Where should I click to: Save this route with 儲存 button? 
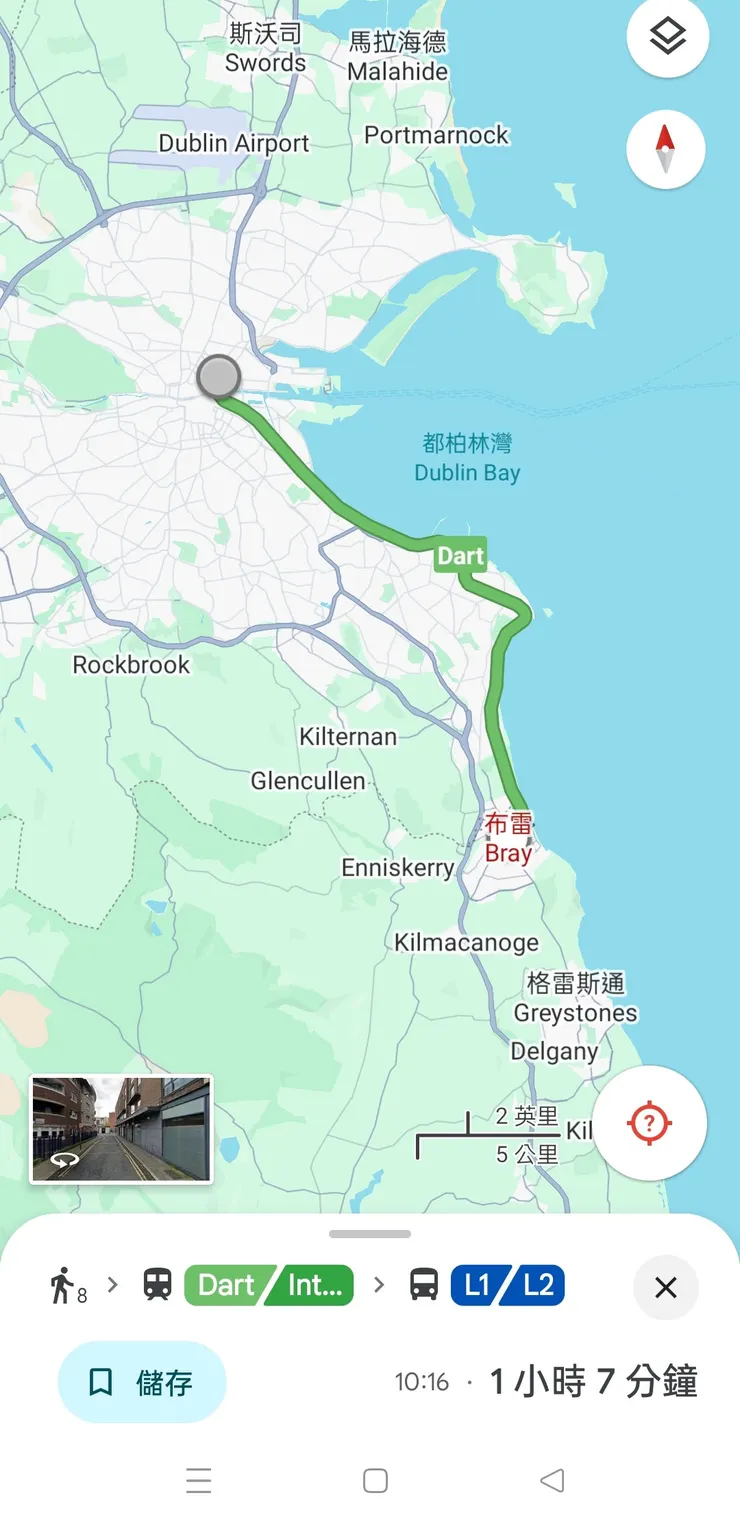click(x=142, y=1383)
